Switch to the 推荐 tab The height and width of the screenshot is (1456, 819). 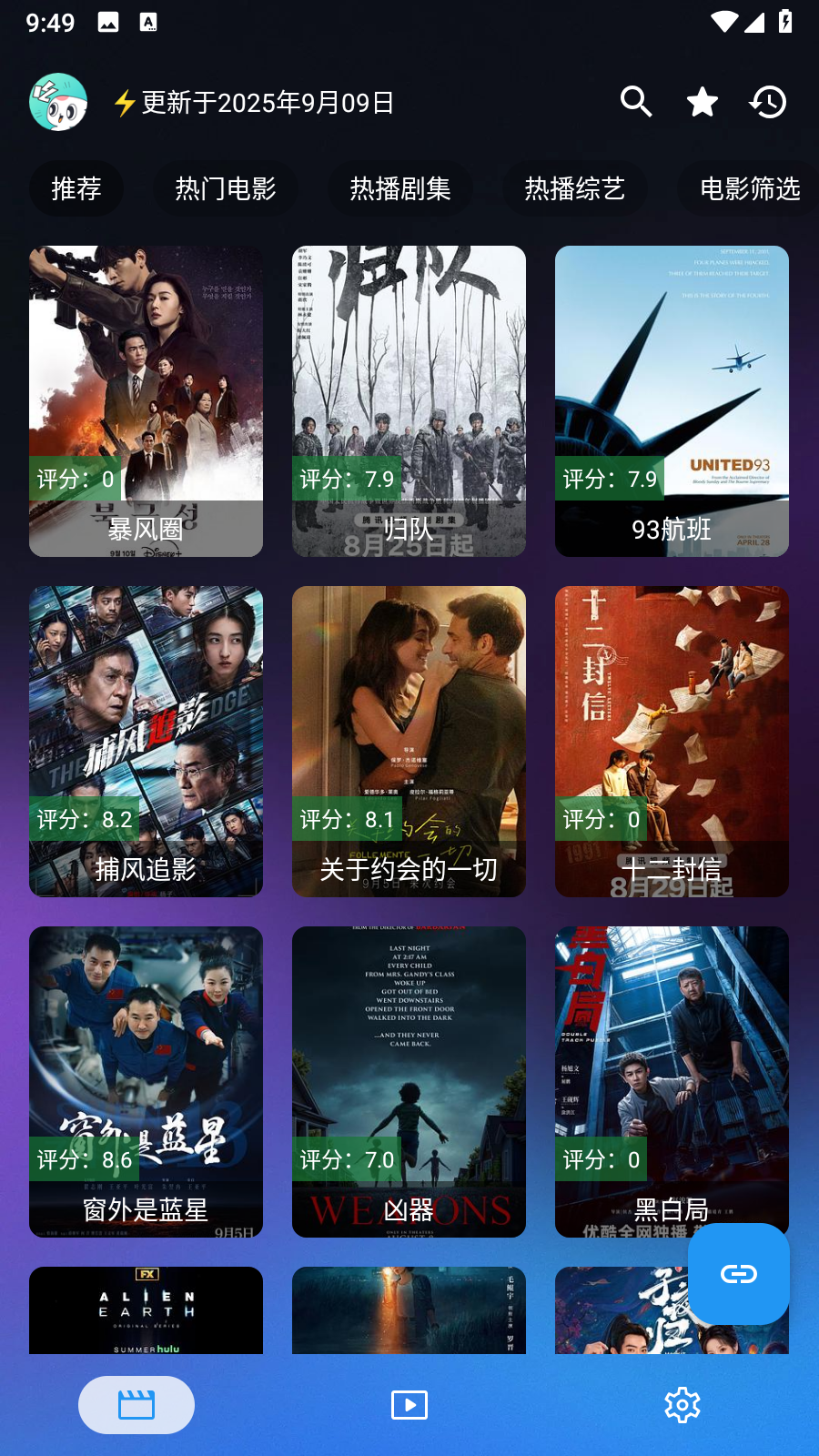tap(76, 188)
